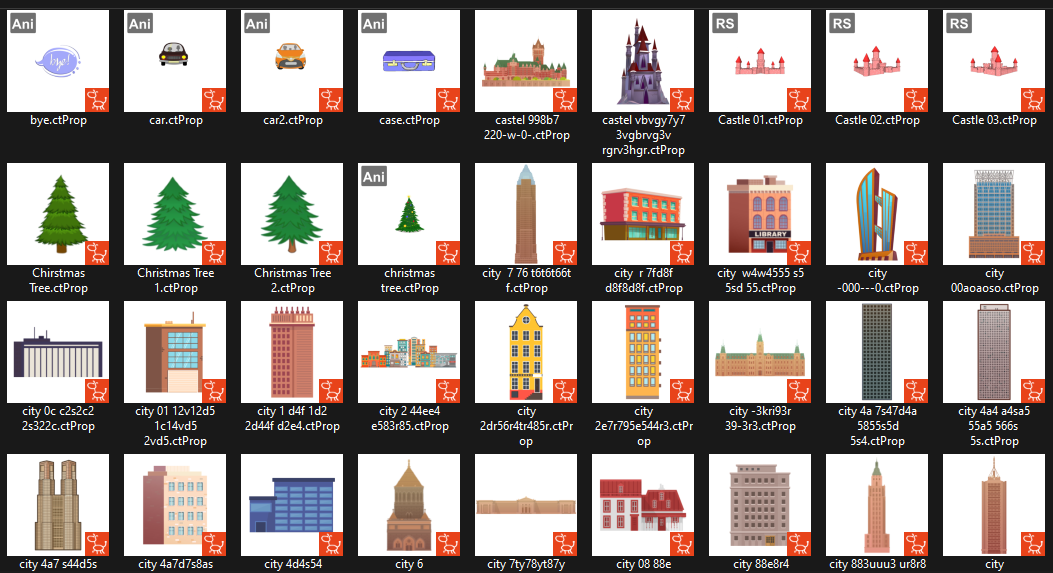Open Castle 03.ctProp
This screenshot has height=573, width=1053.
coord(994,61)
